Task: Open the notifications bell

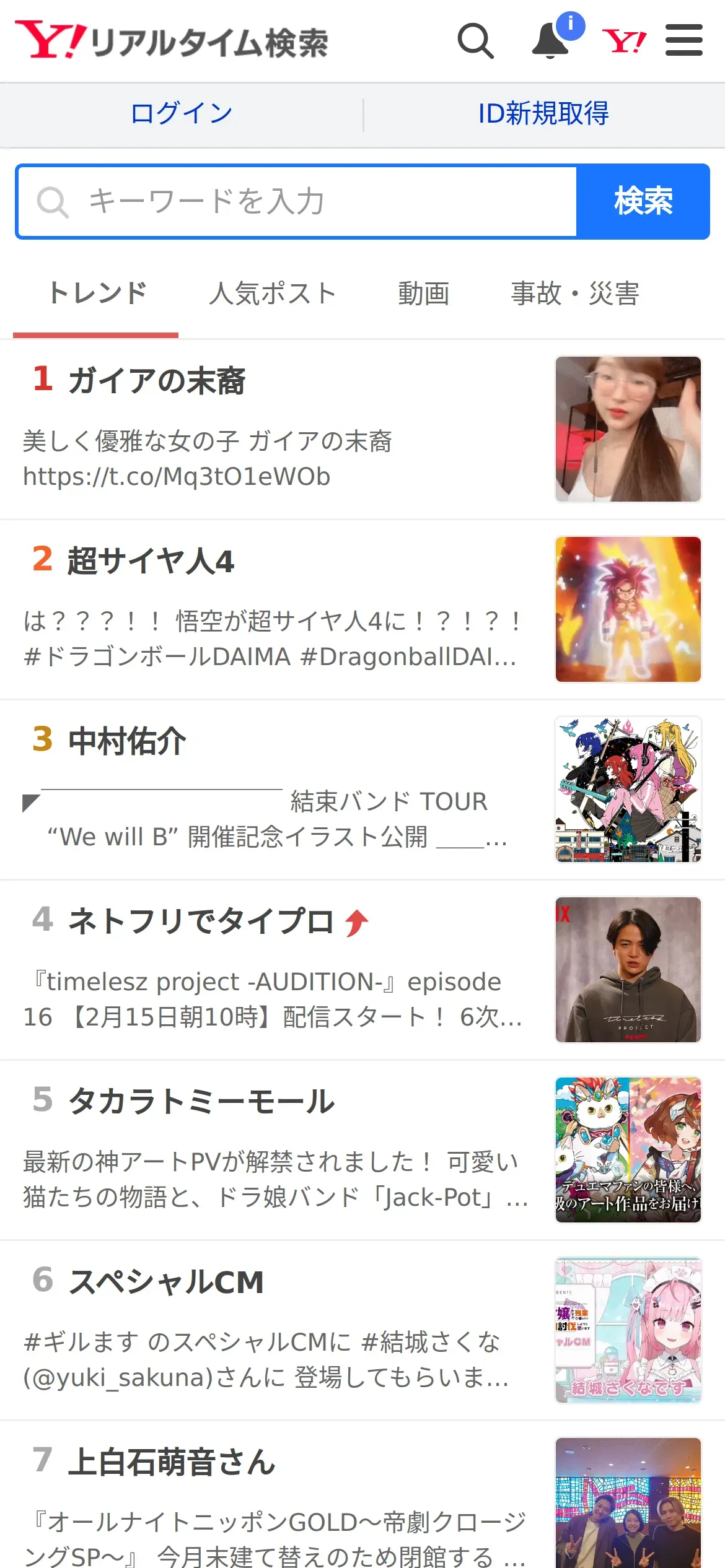Action: [x=551, y=41]
